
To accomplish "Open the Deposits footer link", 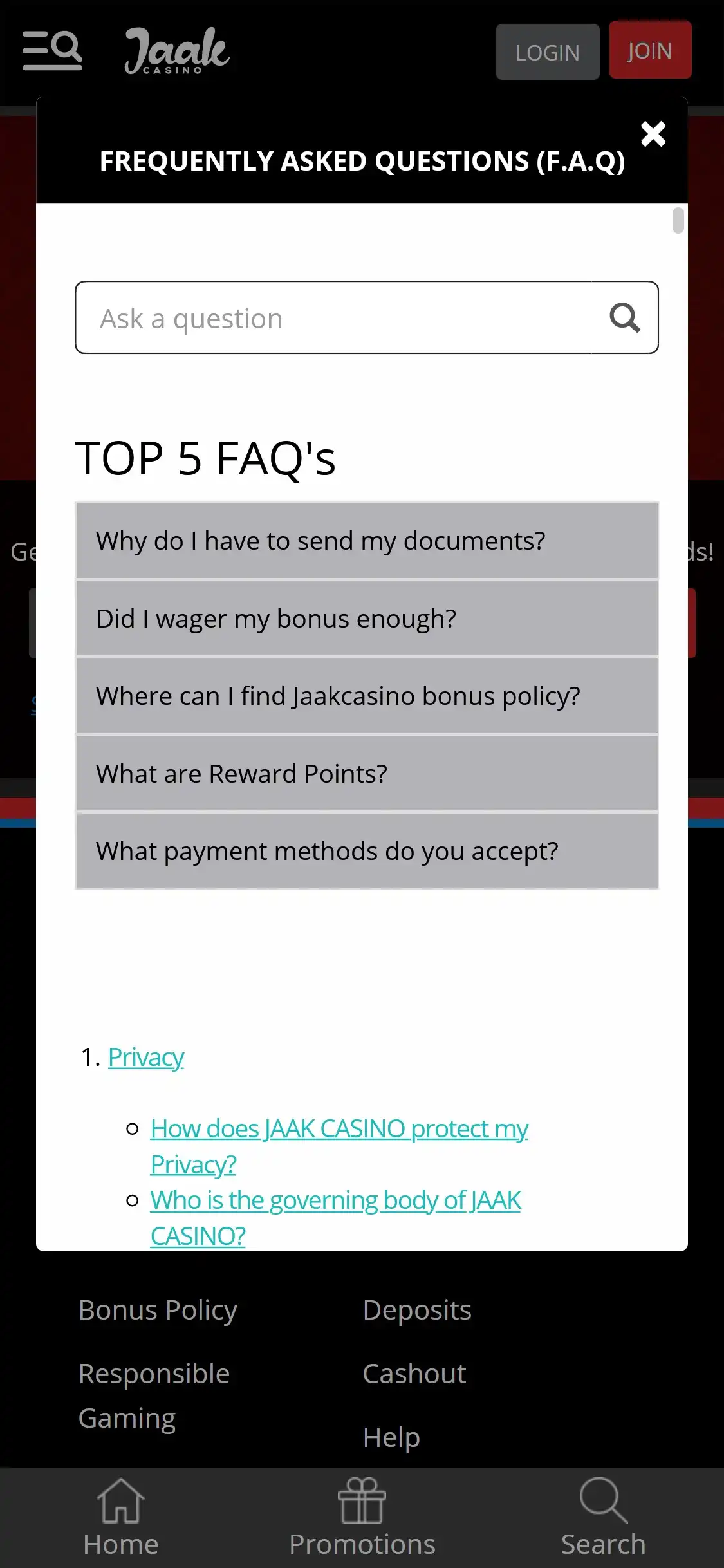I will click(x=417, y=1310).
